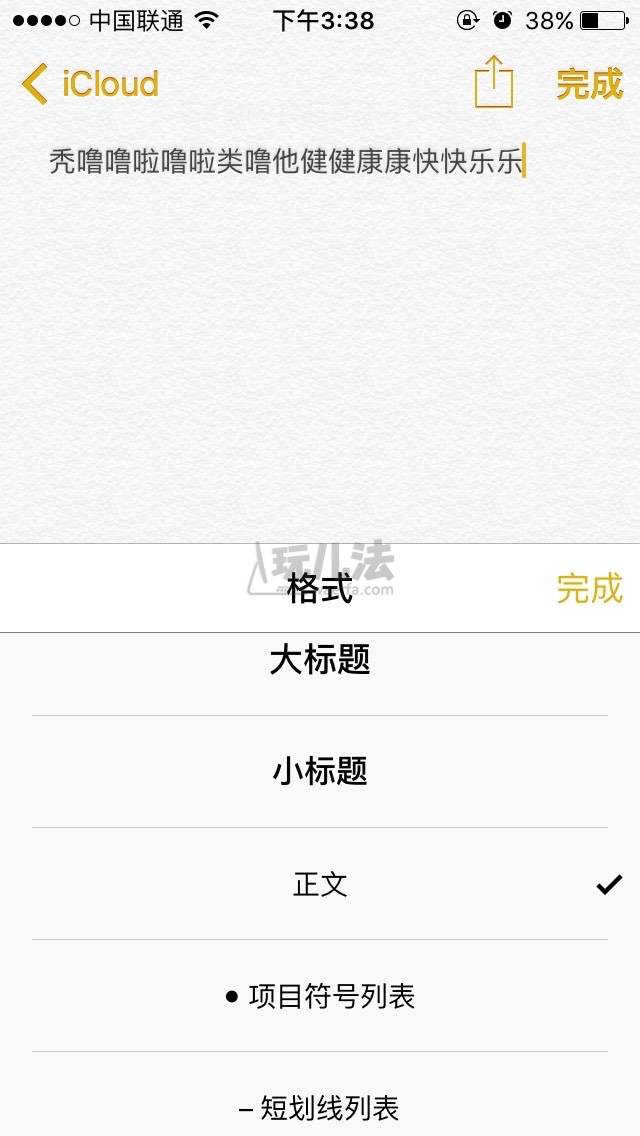
Task: Choose the 小标题 format
Action: tap(320, 772)
